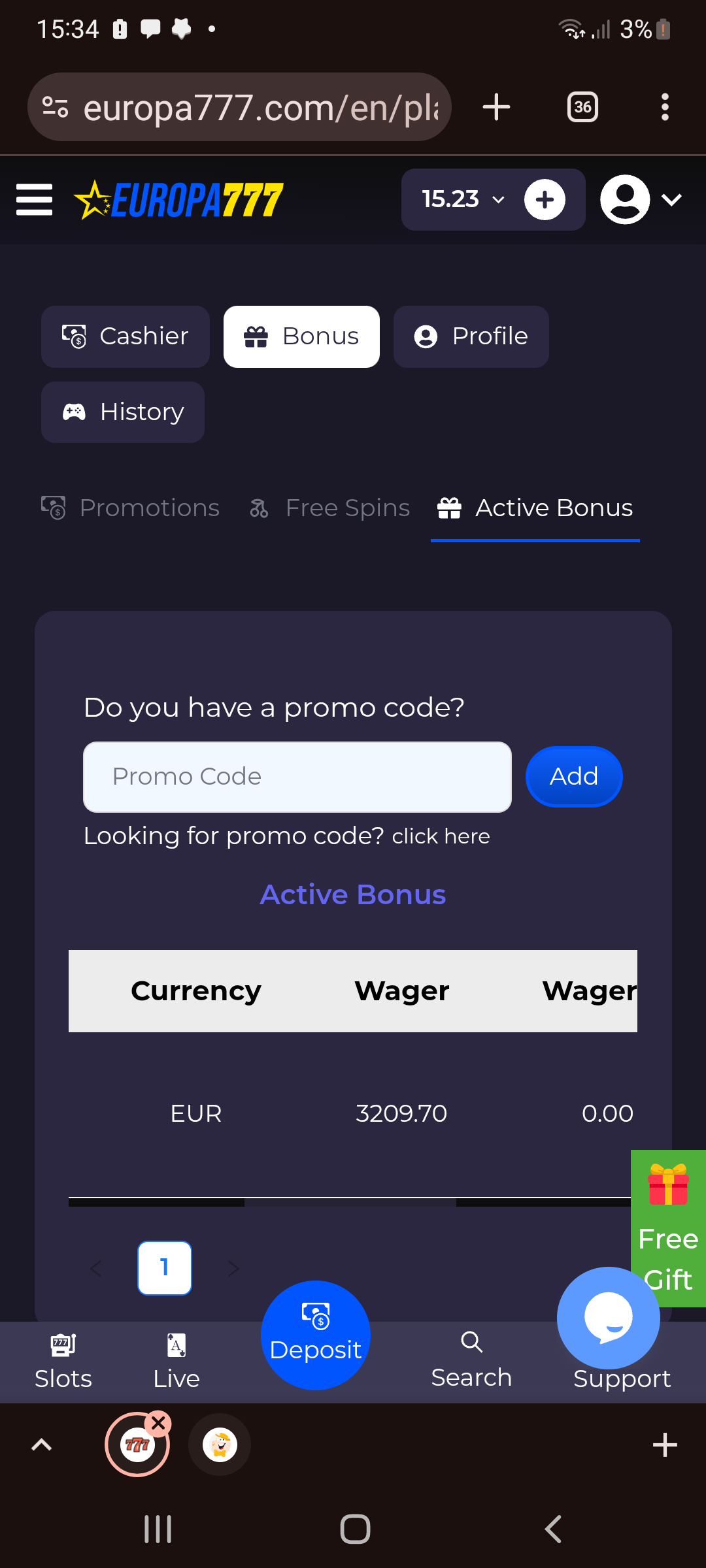Open Slots in the bottom bar
Screen dimensions: 706x1568
[63, 1362]
